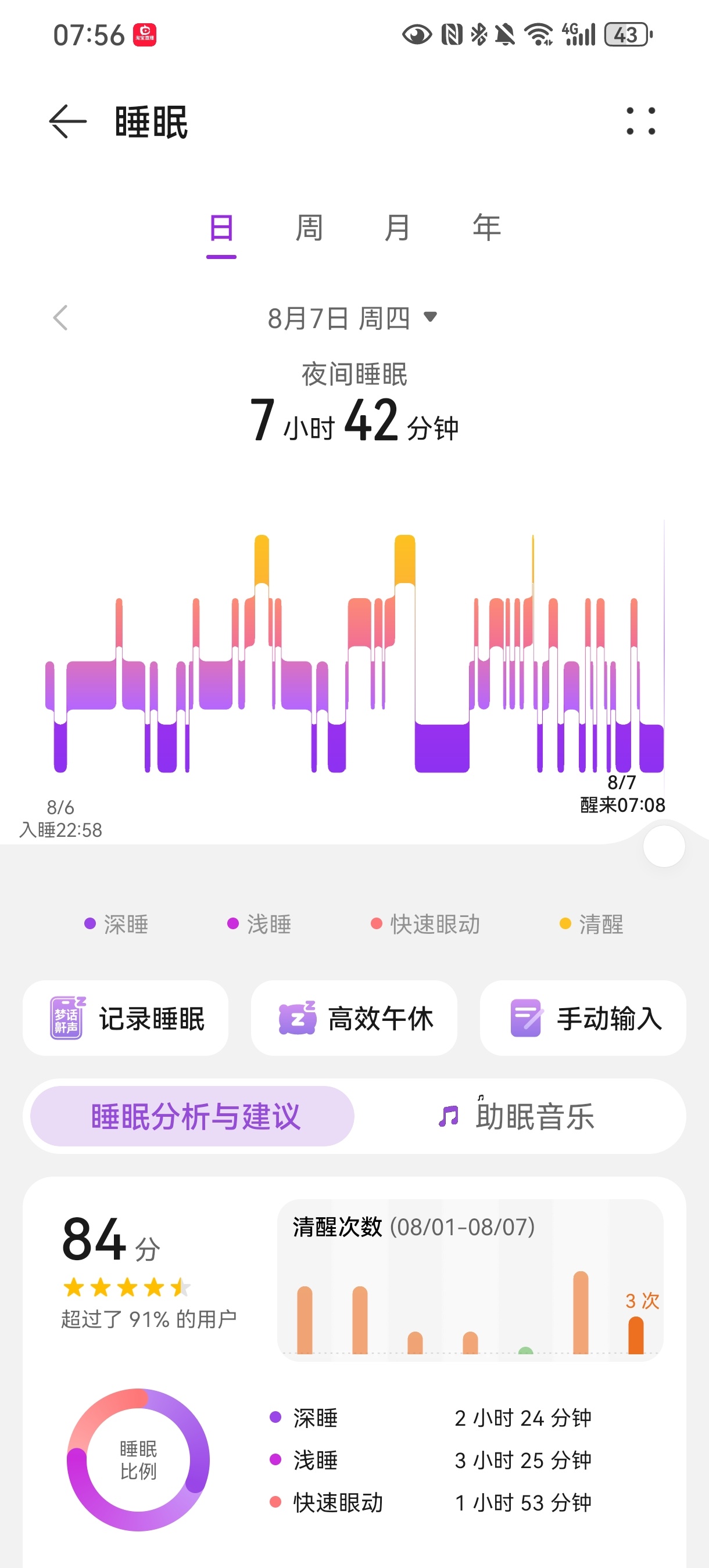
Task: Open the 8月7日 周四 date picker
Action: [x=353, y=318]
